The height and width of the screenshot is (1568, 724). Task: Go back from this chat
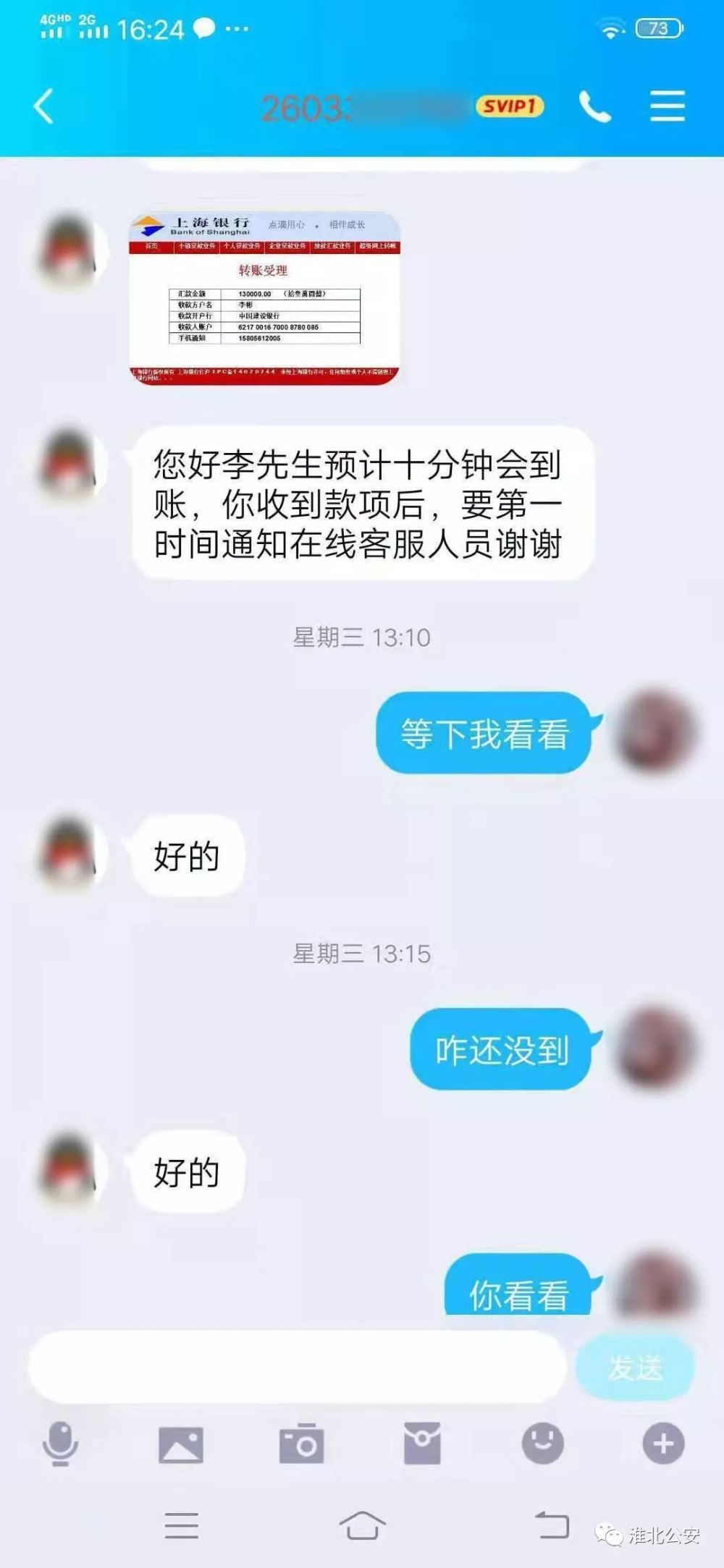(44, 106)
